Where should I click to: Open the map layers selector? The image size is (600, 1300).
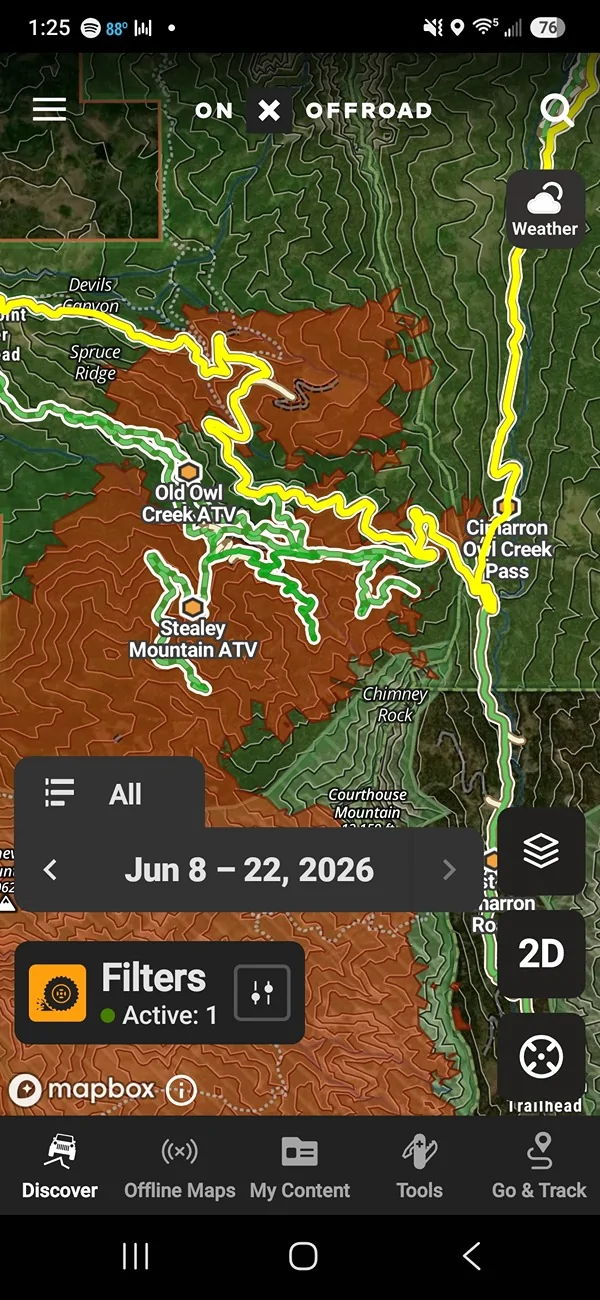(541, 852)
